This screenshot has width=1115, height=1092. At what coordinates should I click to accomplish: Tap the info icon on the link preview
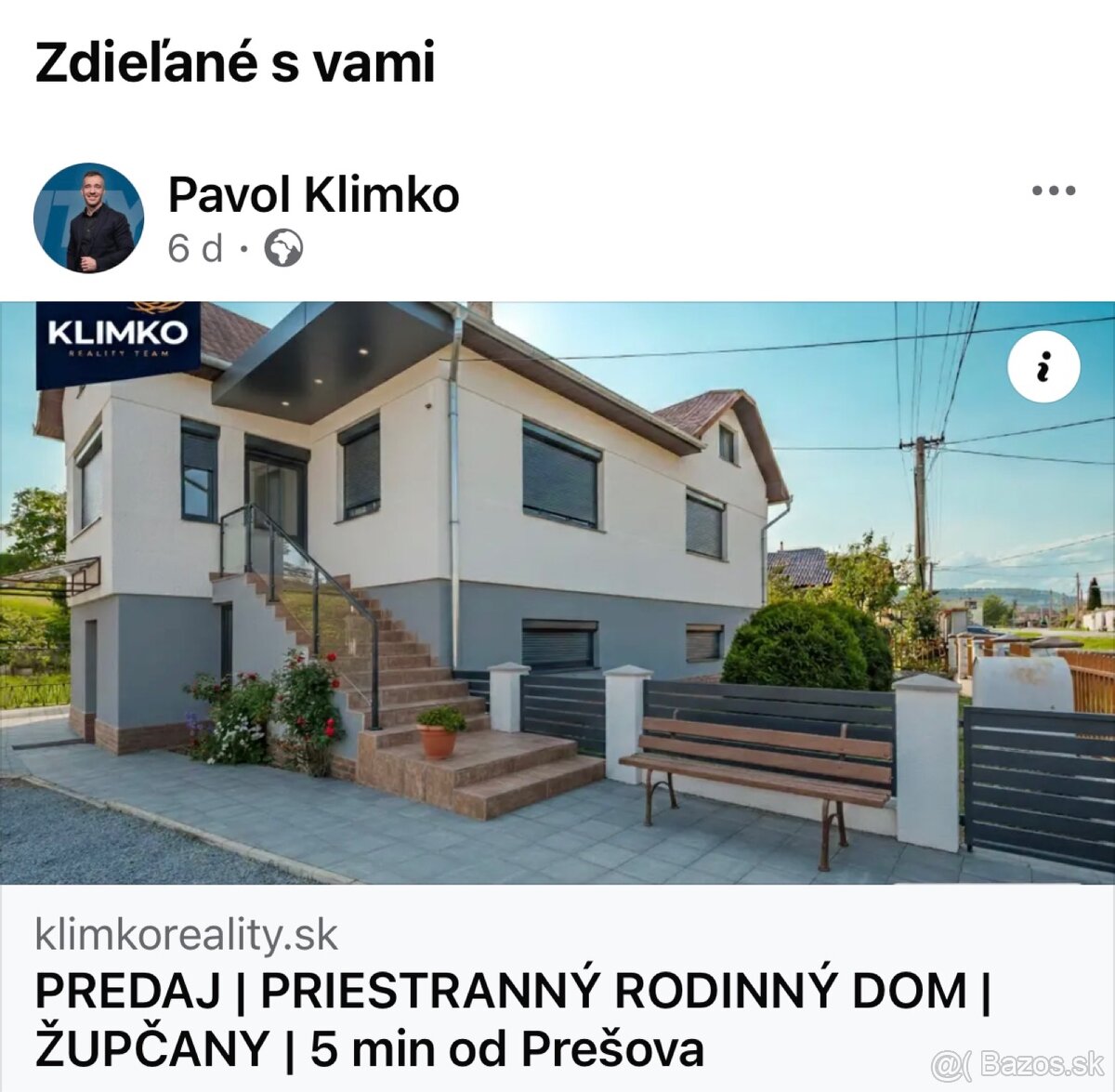(x=1043, y=367)
